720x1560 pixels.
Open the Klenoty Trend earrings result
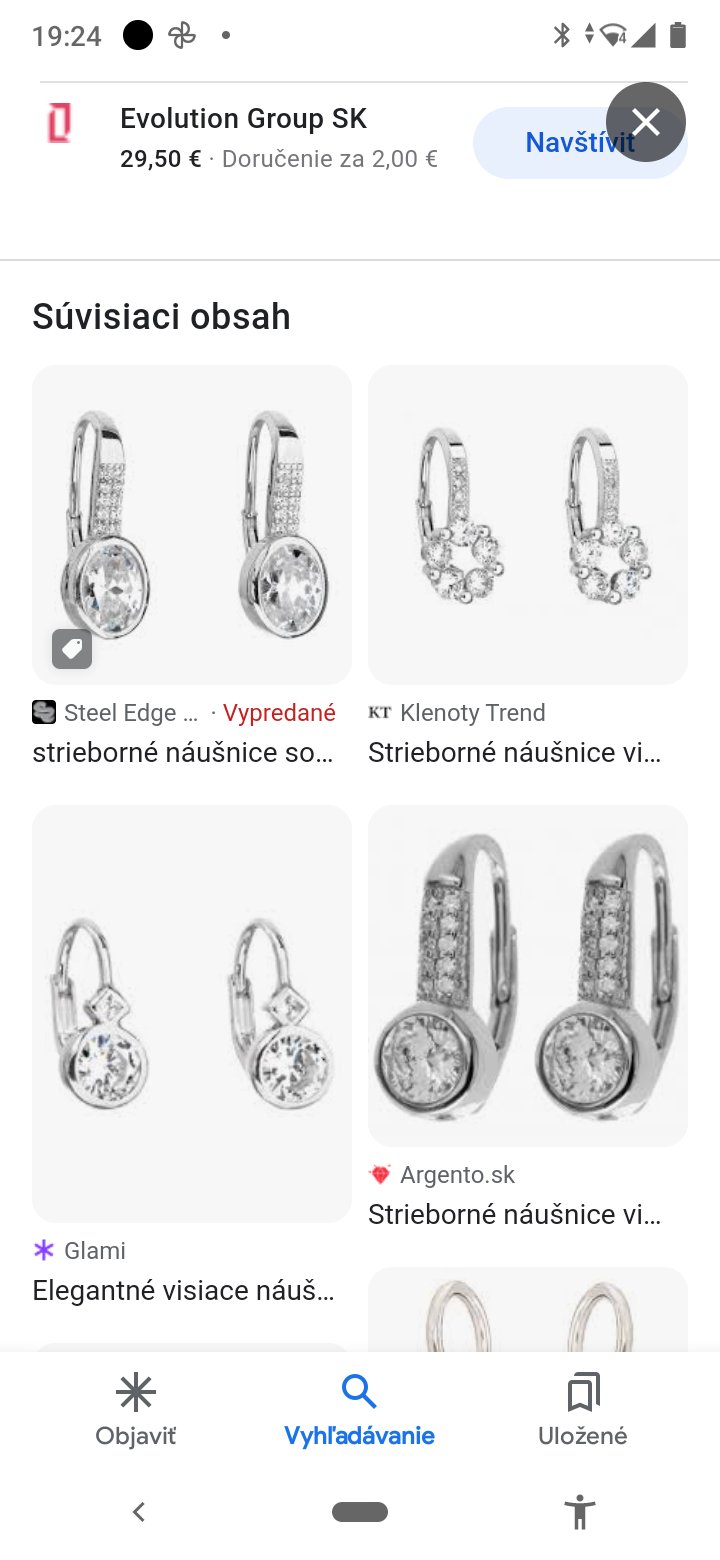coord(528,525)
